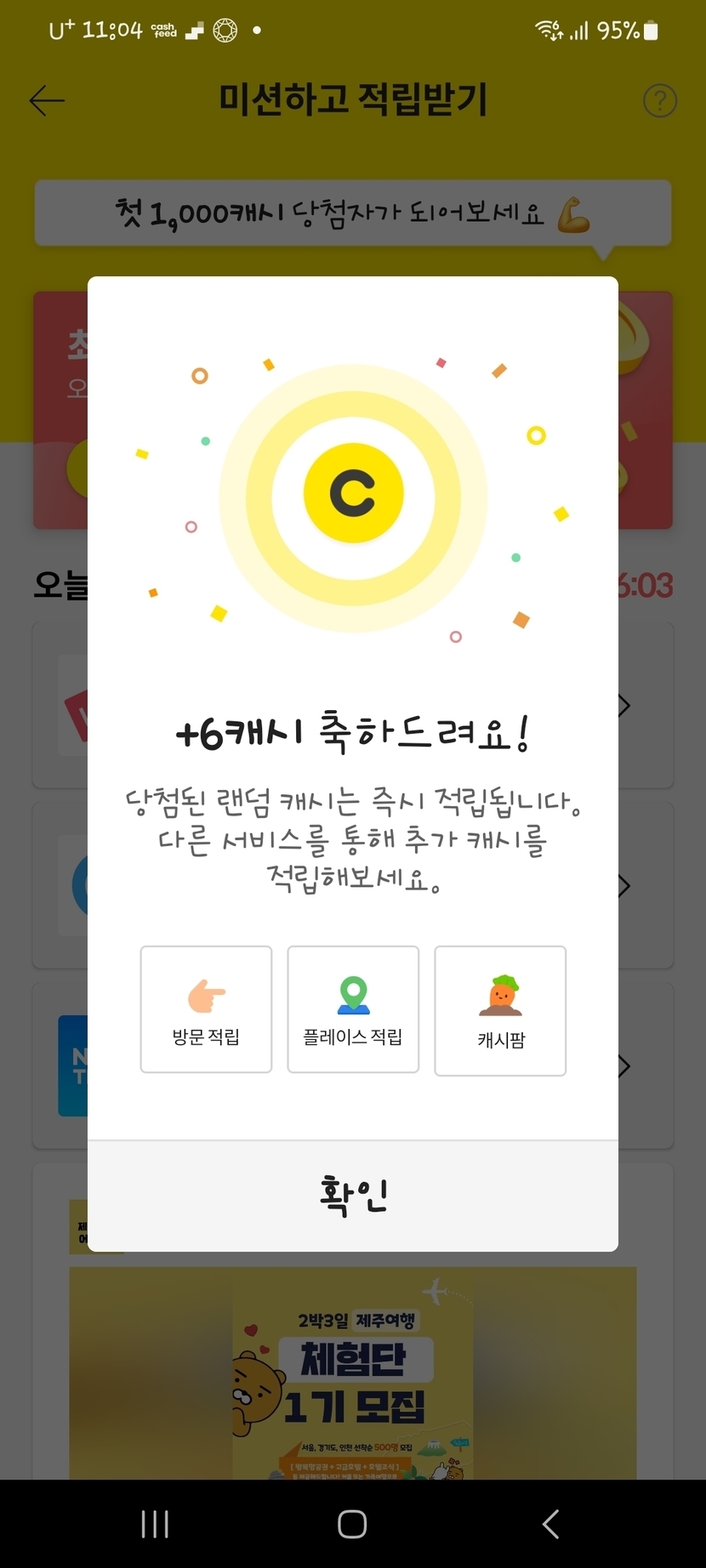Open 캐시팜 from the dialog
Viewport: 706px width, 1568px height.
500,1011
